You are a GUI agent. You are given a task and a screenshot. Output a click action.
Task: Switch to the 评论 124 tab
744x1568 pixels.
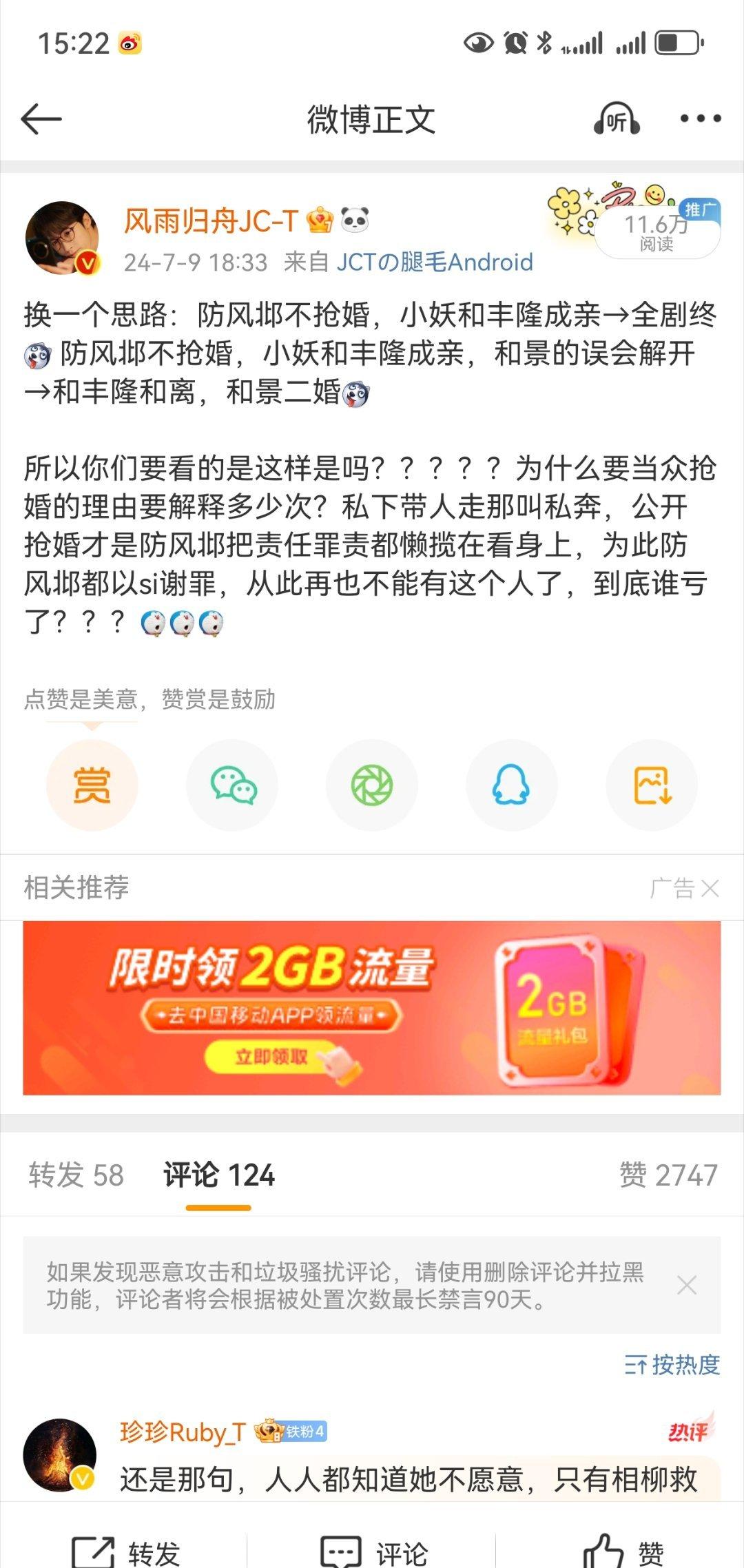coord(219,1175)
